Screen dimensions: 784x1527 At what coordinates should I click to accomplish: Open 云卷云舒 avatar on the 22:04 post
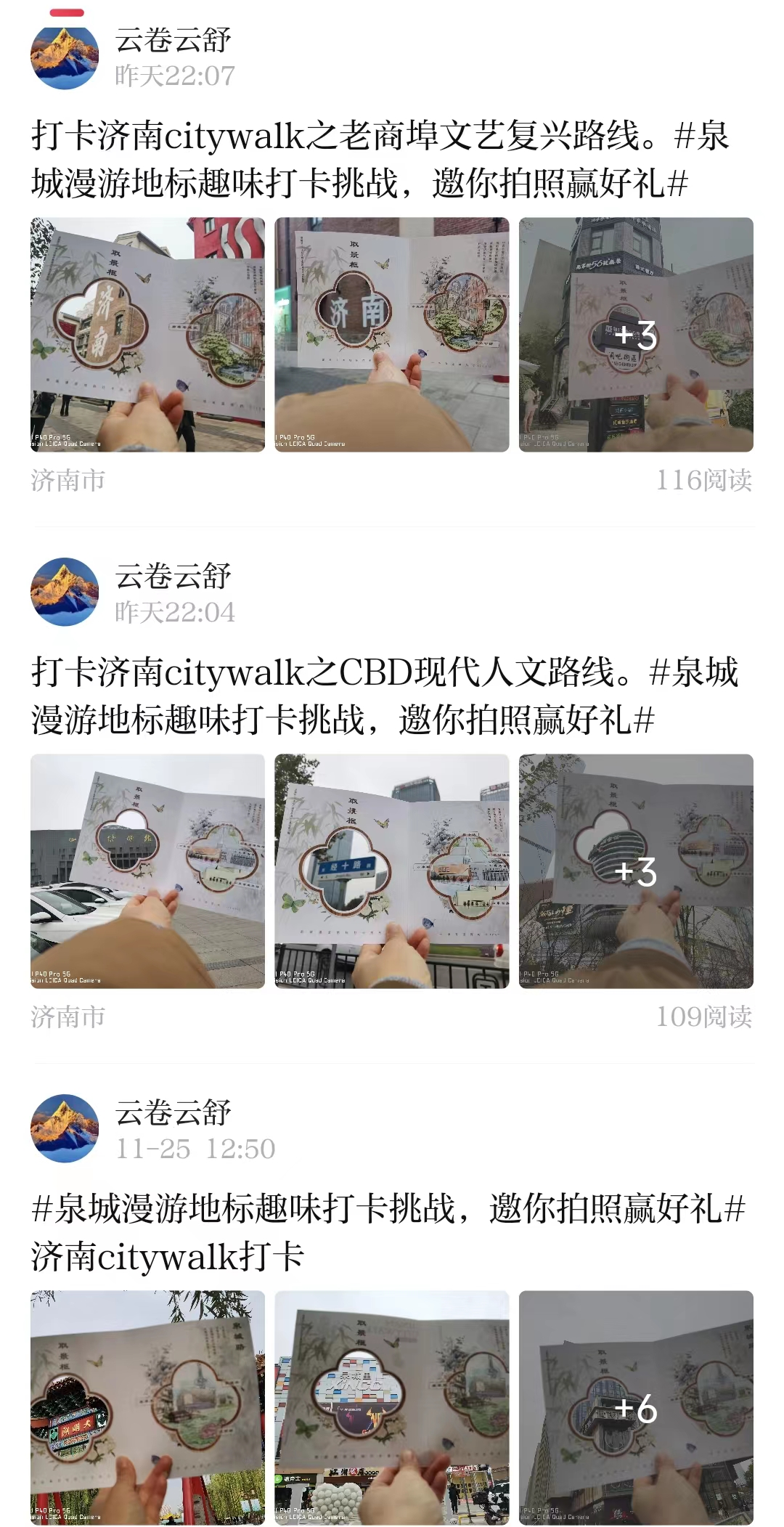point(65,592)
